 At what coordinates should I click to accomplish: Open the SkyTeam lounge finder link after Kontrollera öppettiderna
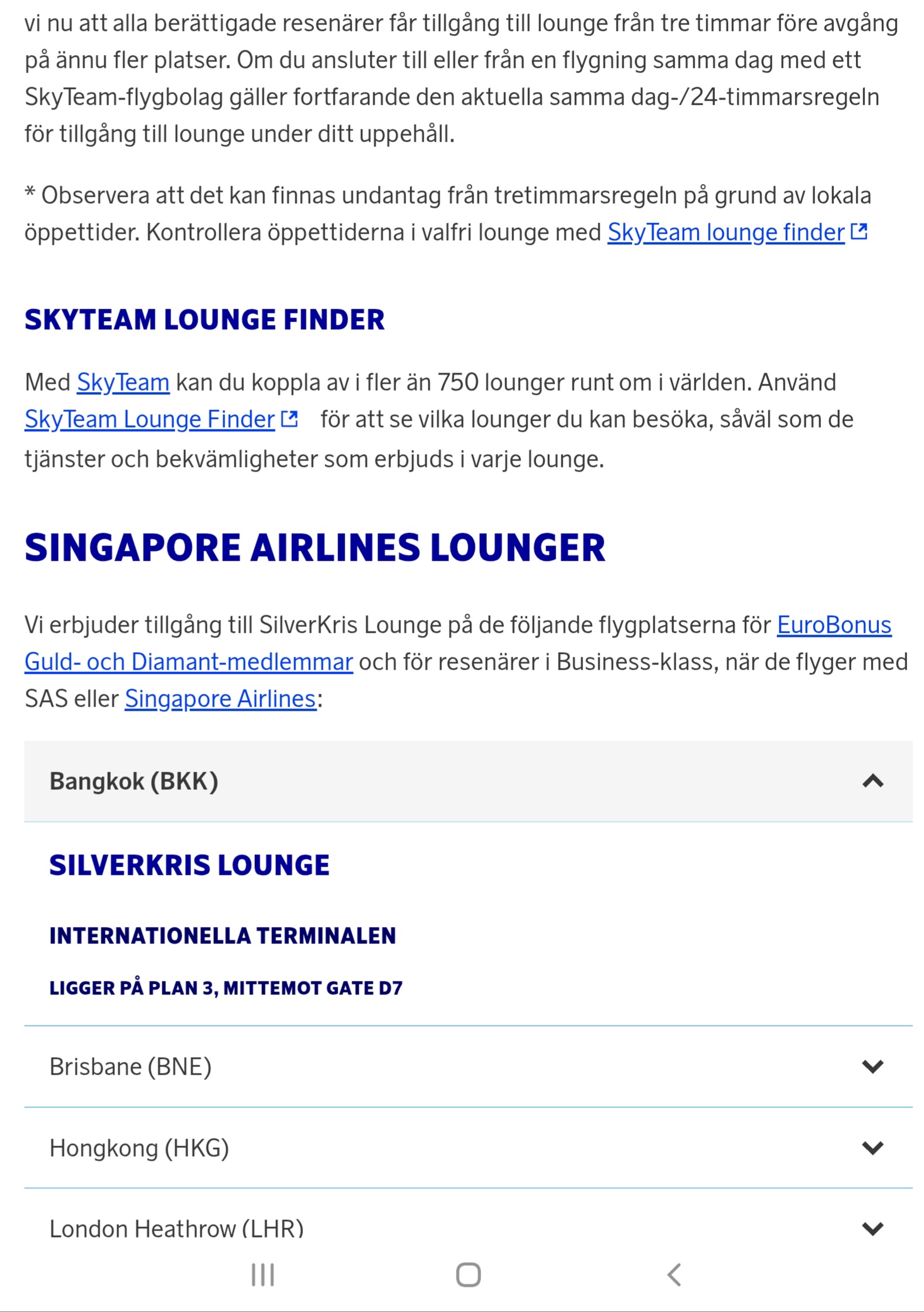tap(726, 233)
